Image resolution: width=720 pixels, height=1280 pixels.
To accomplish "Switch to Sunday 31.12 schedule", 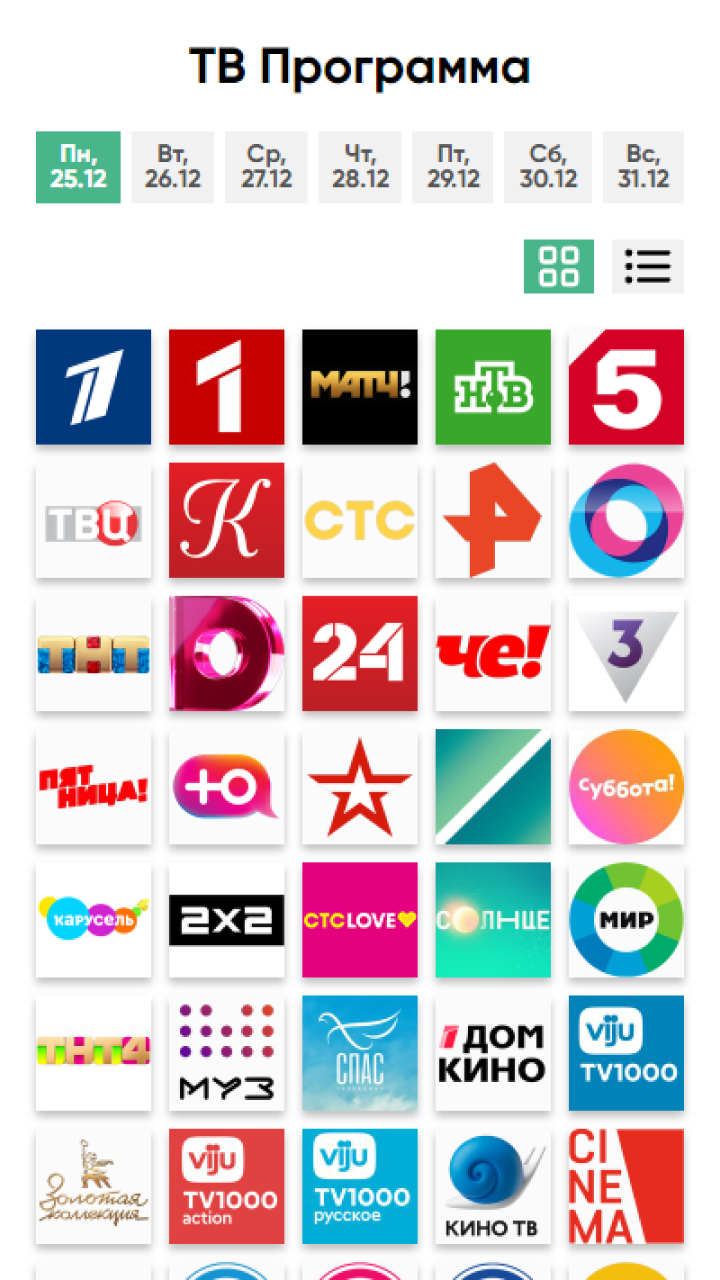I will (x=643, y=167).
